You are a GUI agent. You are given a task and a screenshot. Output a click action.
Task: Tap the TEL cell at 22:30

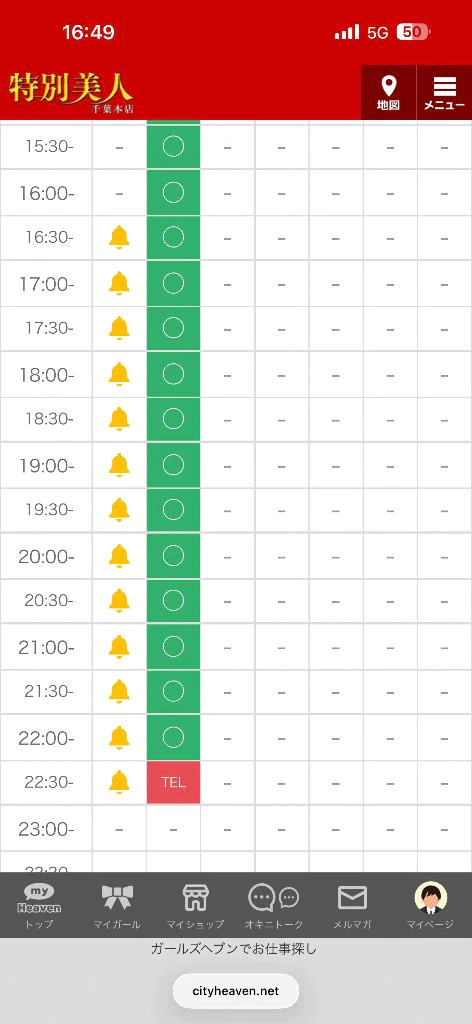coord(173,782)
